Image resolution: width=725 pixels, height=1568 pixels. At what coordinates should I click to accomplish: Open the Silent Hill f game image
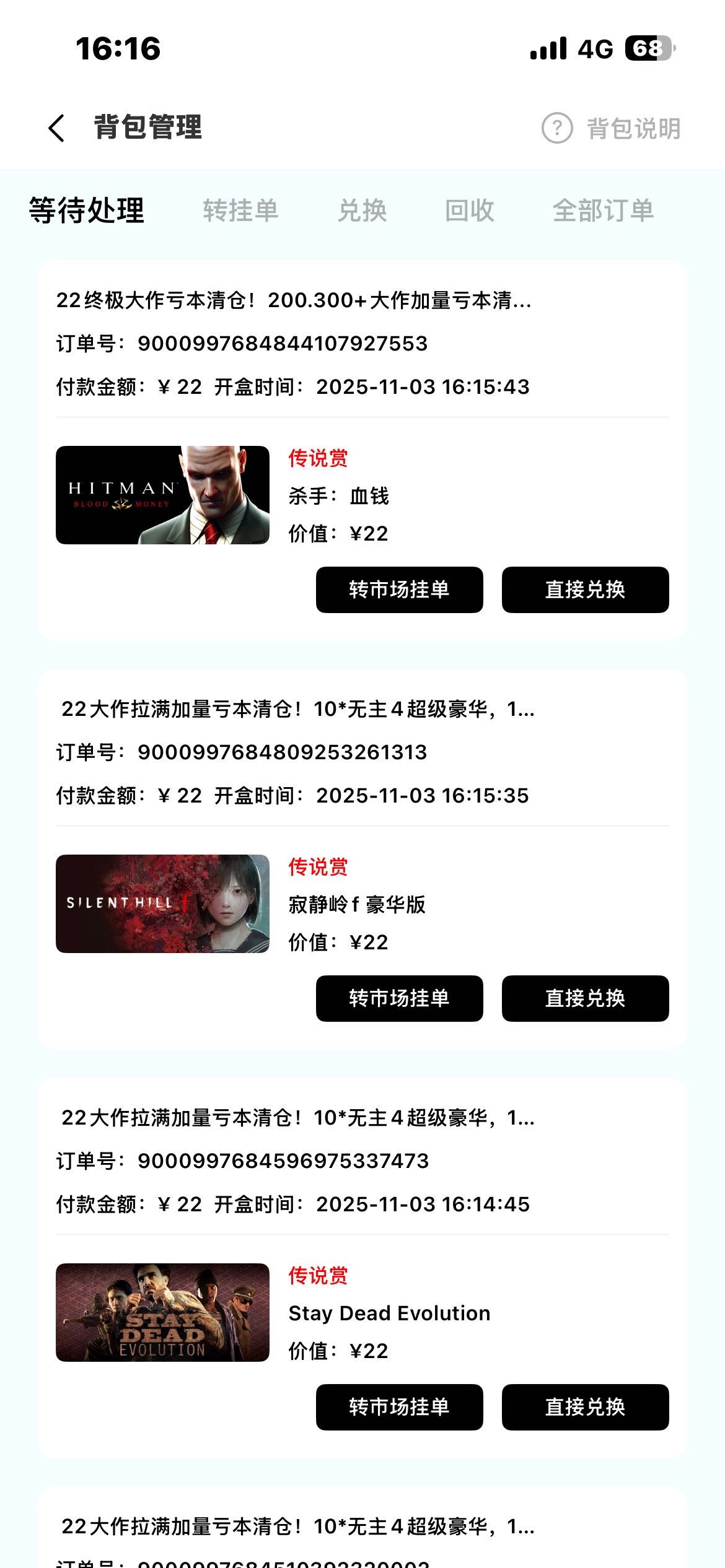point(162,904)
